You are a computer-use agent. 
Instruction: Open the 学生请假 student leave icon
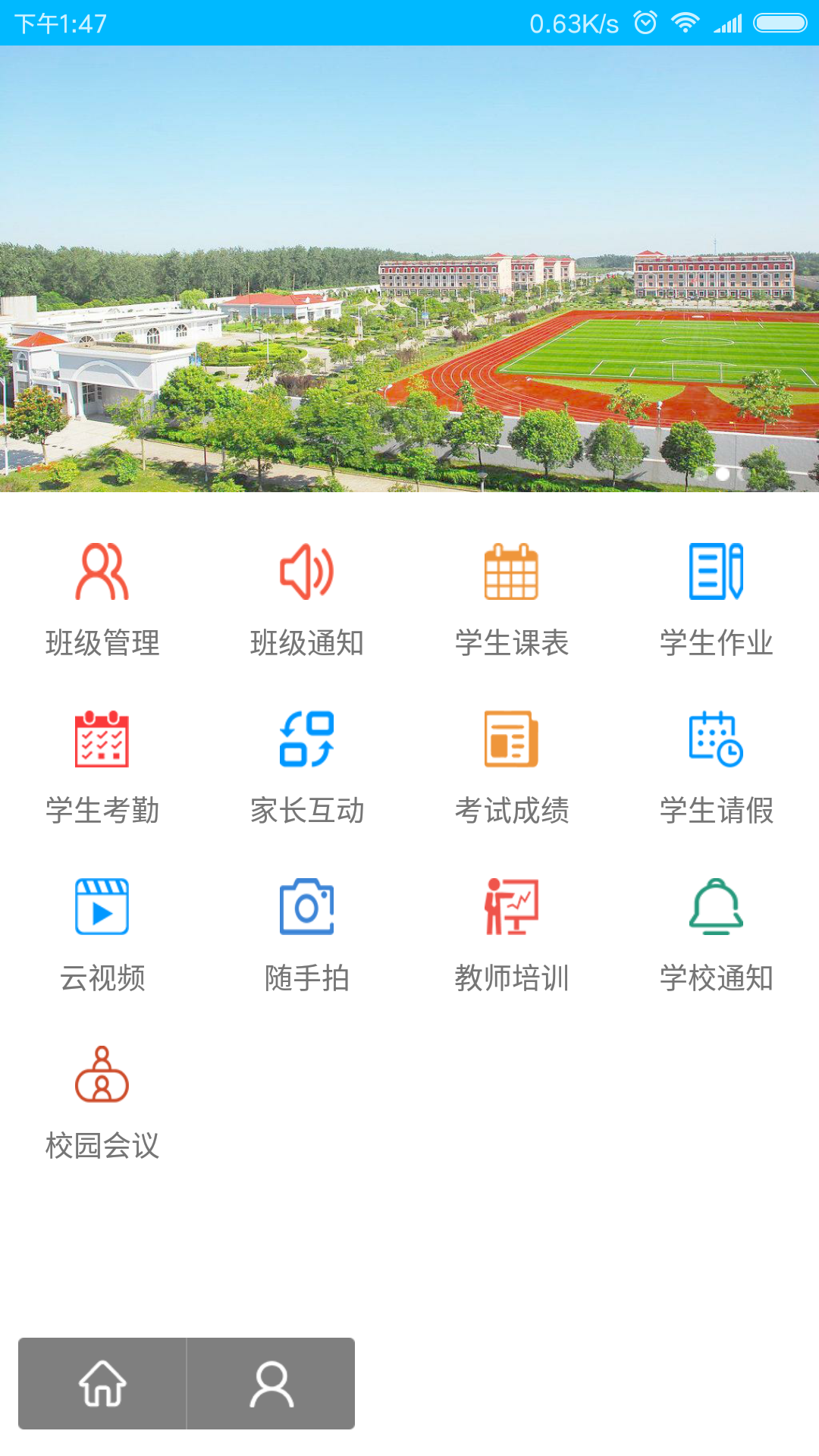[717, 742]
